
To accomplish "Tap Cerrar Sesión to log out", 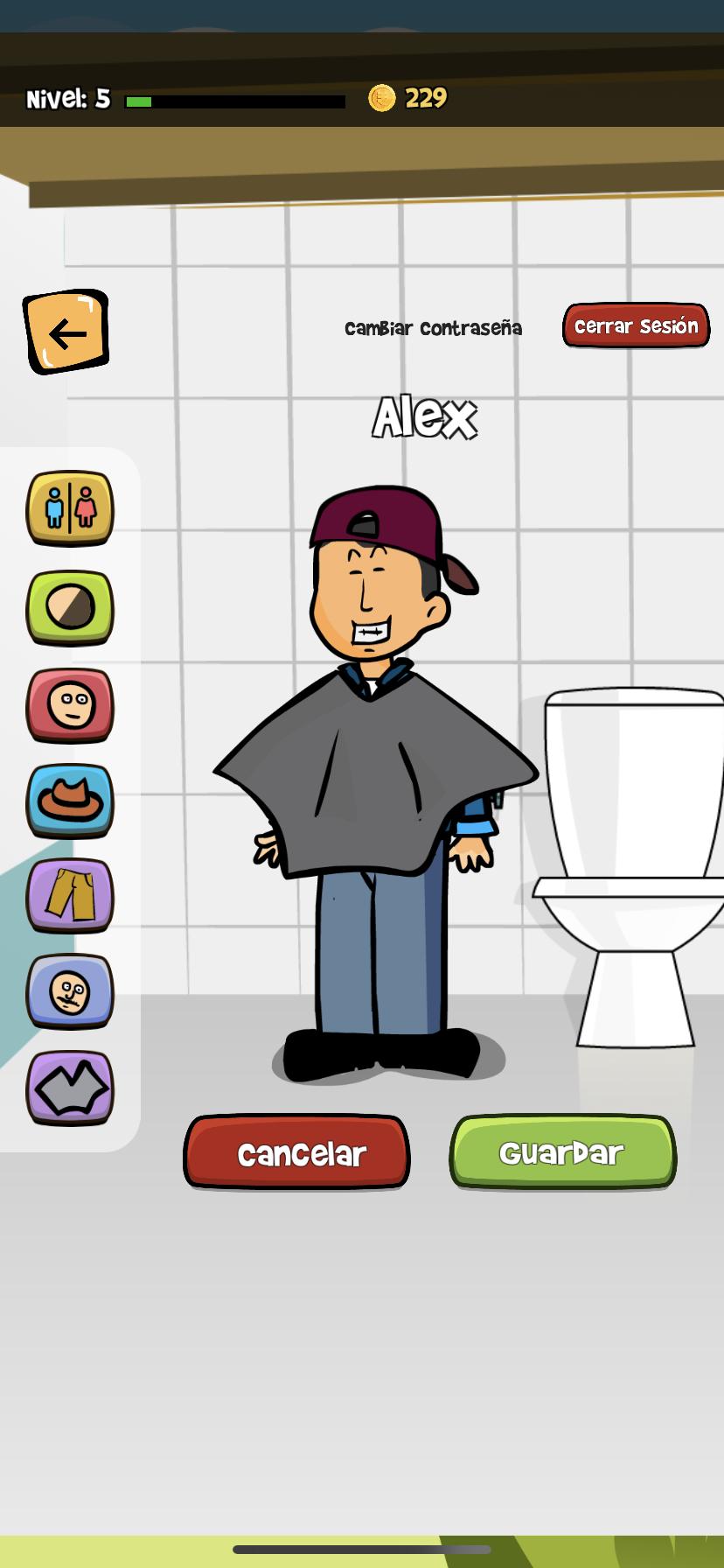I will [636, 325].
